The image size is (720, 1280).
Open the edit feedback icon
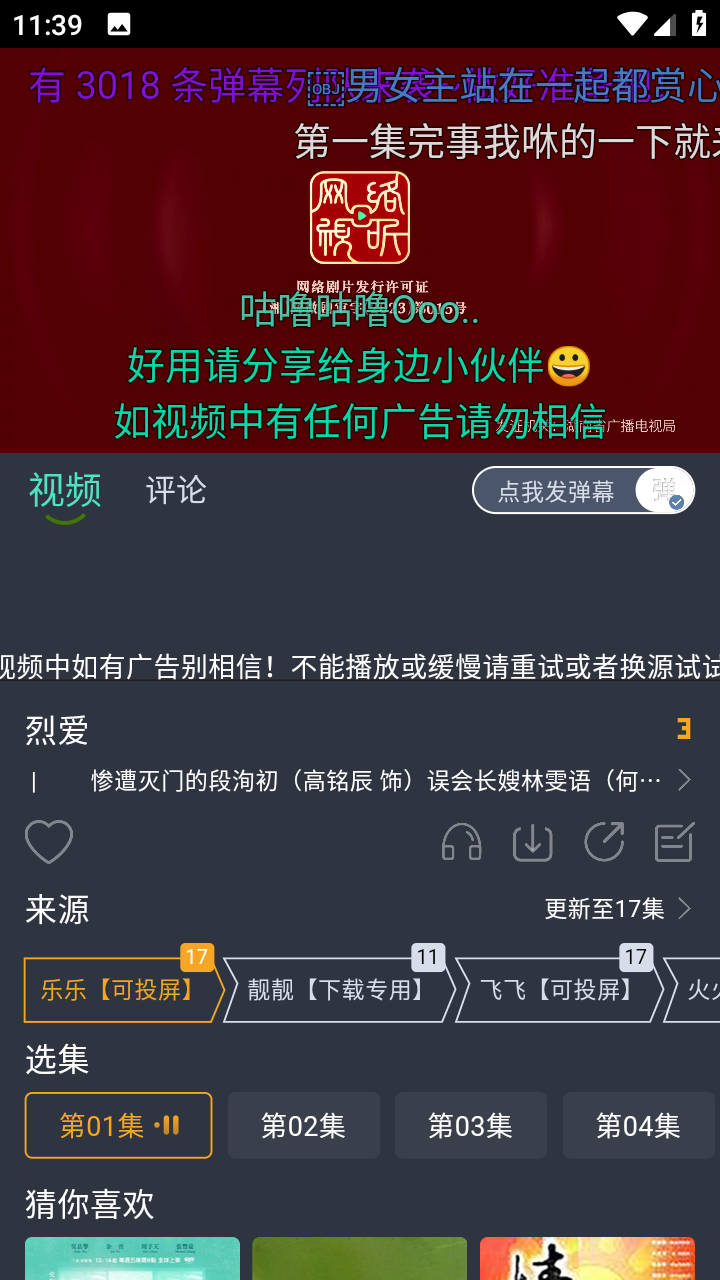(x=674, y=842)
